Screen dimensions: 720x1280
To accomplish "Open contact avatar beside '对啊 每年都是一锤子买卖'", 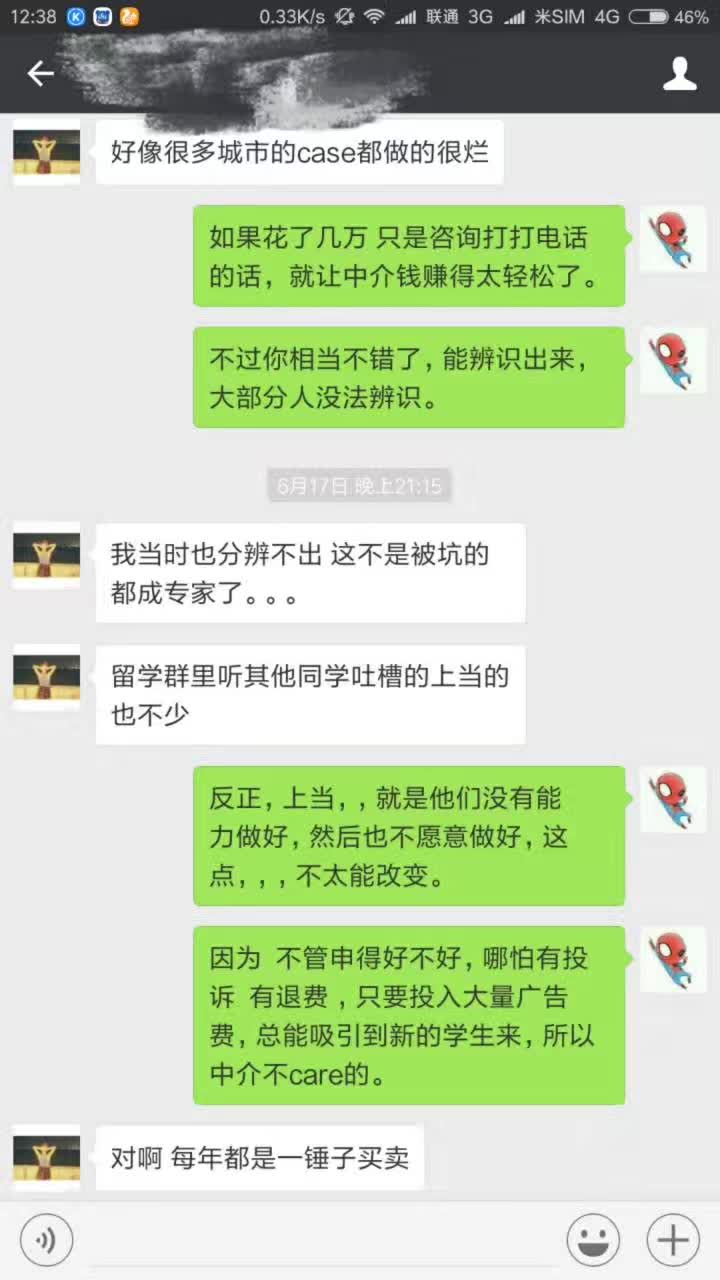I will coord(46,1158).
